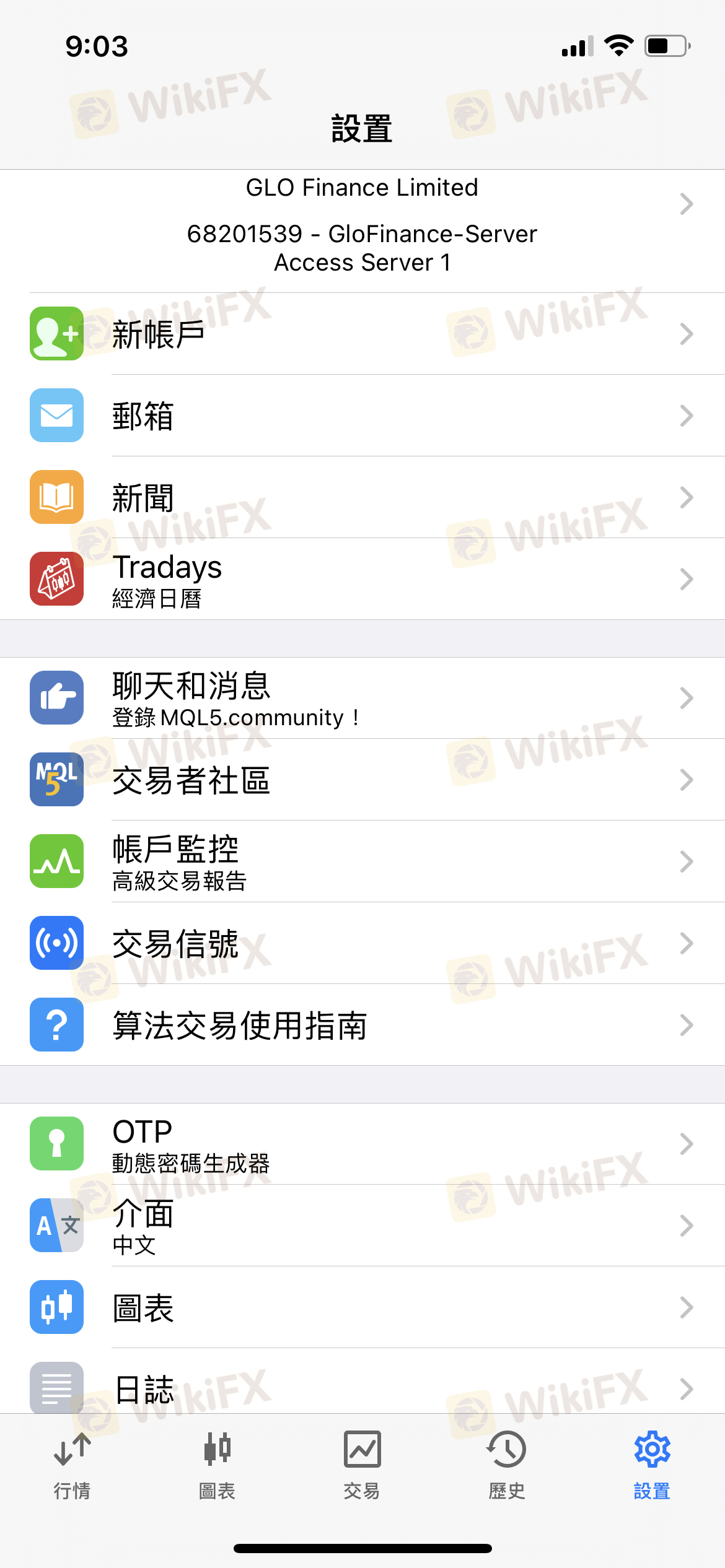
Task: Open 算法交易使用指南 guide
Action: pos(362,1025)
